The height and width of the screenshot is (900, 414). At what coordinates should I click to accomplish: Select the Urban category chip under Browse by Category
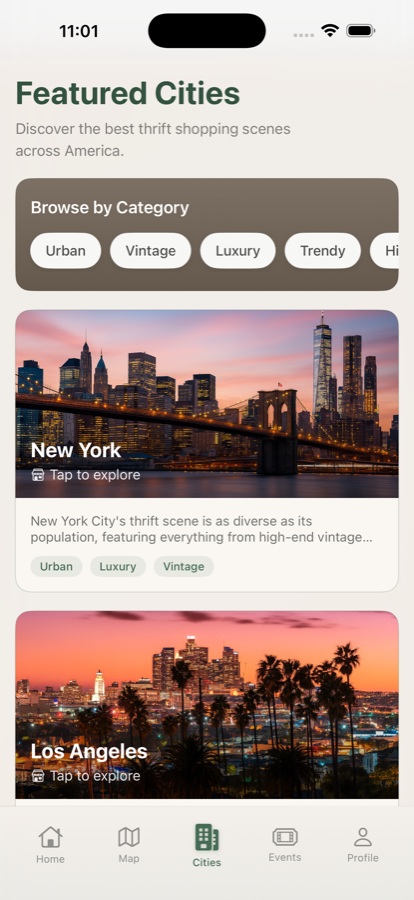(65, 251)
